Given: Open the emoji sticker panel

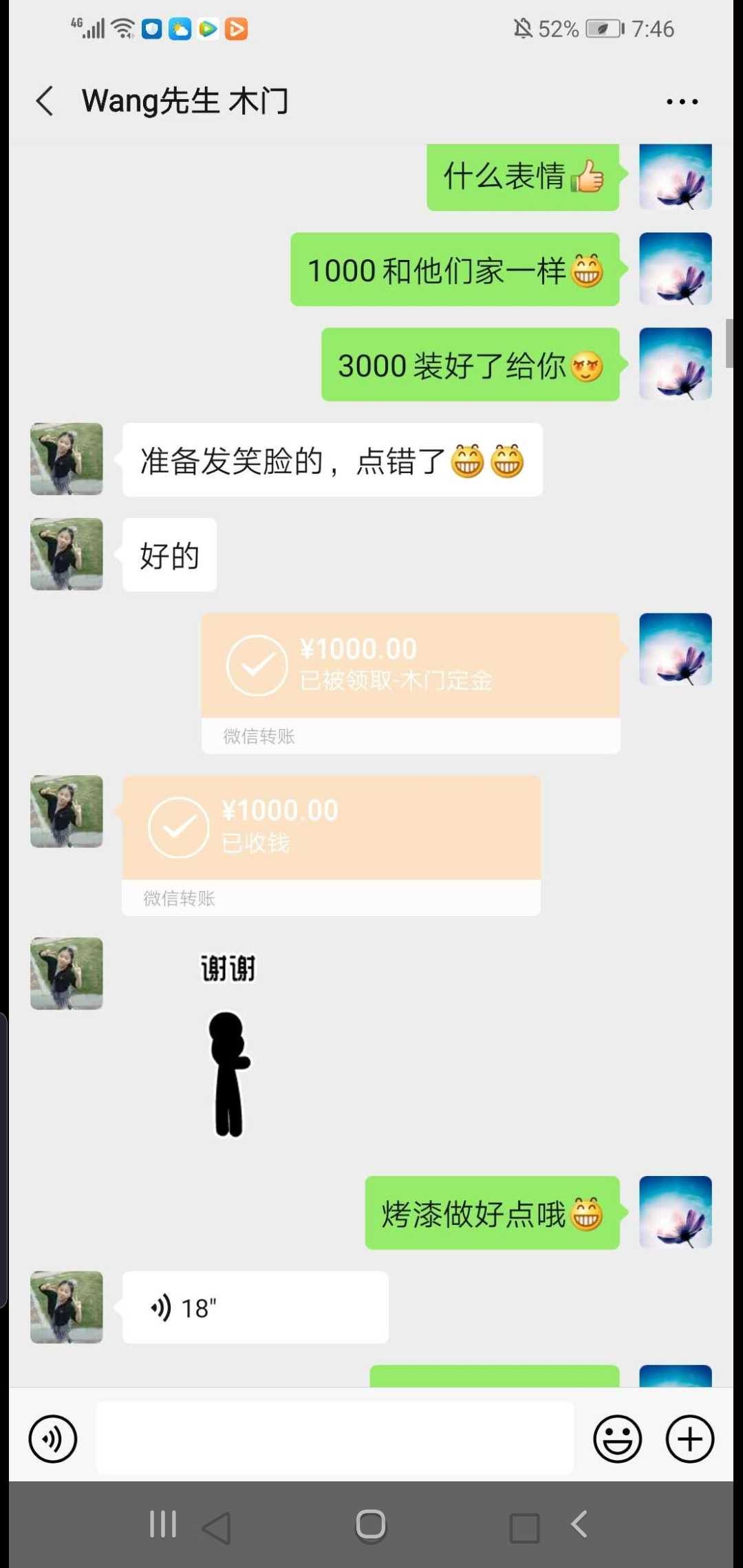Looking at the screenshot, I should [617, 1439].
